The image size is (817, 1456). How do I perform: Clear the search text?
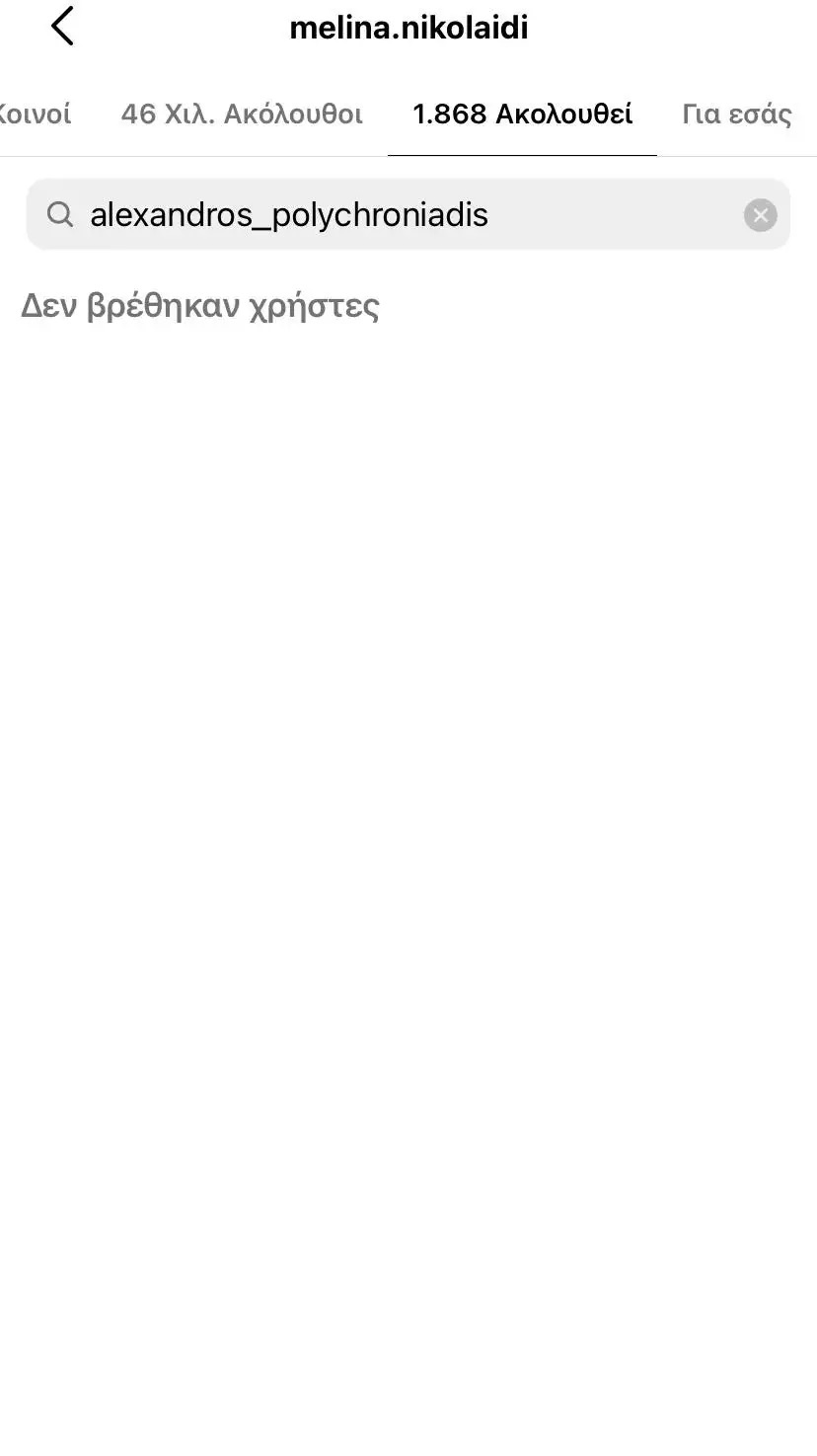point(760,215)
